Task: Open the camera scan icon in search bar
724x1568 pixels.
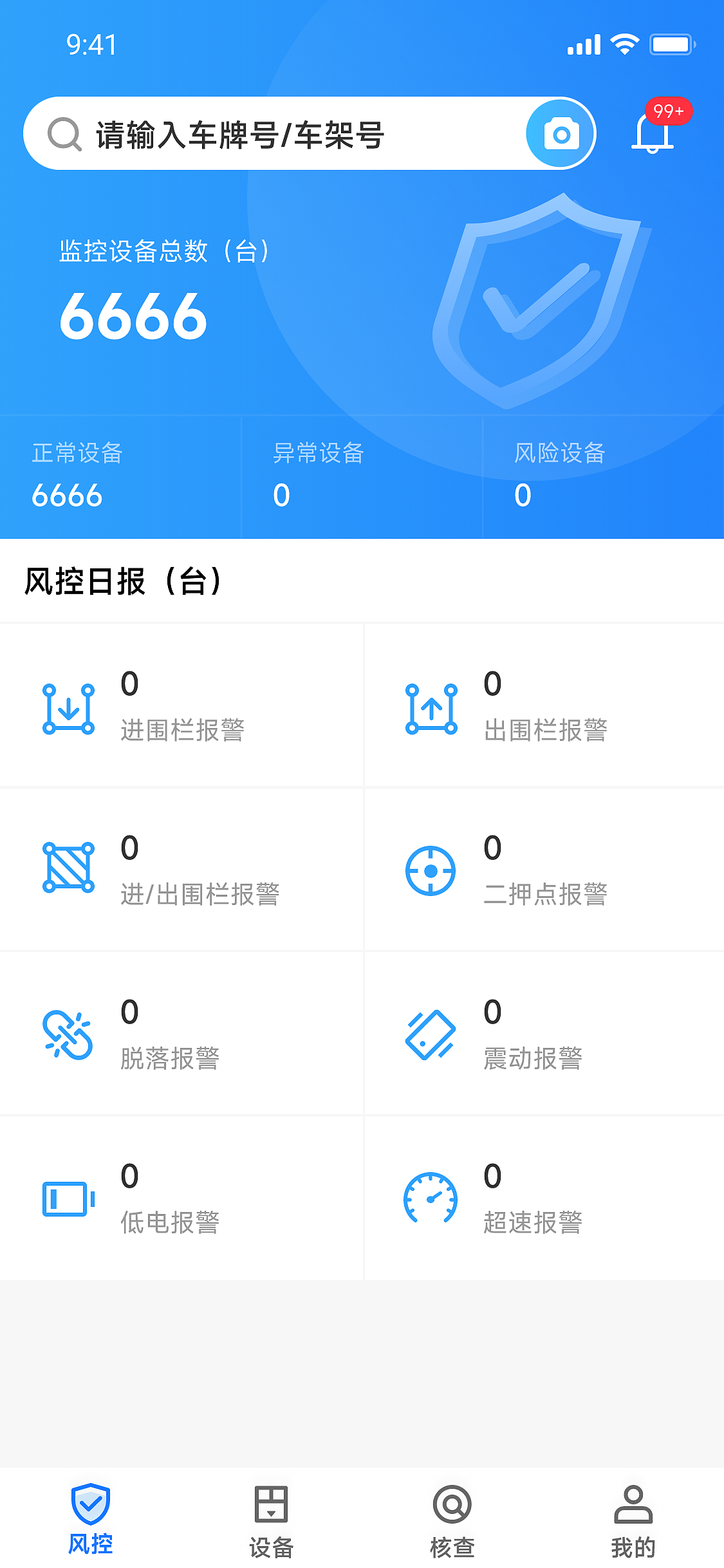Action: pyautogui.click(x=561, y=132)
